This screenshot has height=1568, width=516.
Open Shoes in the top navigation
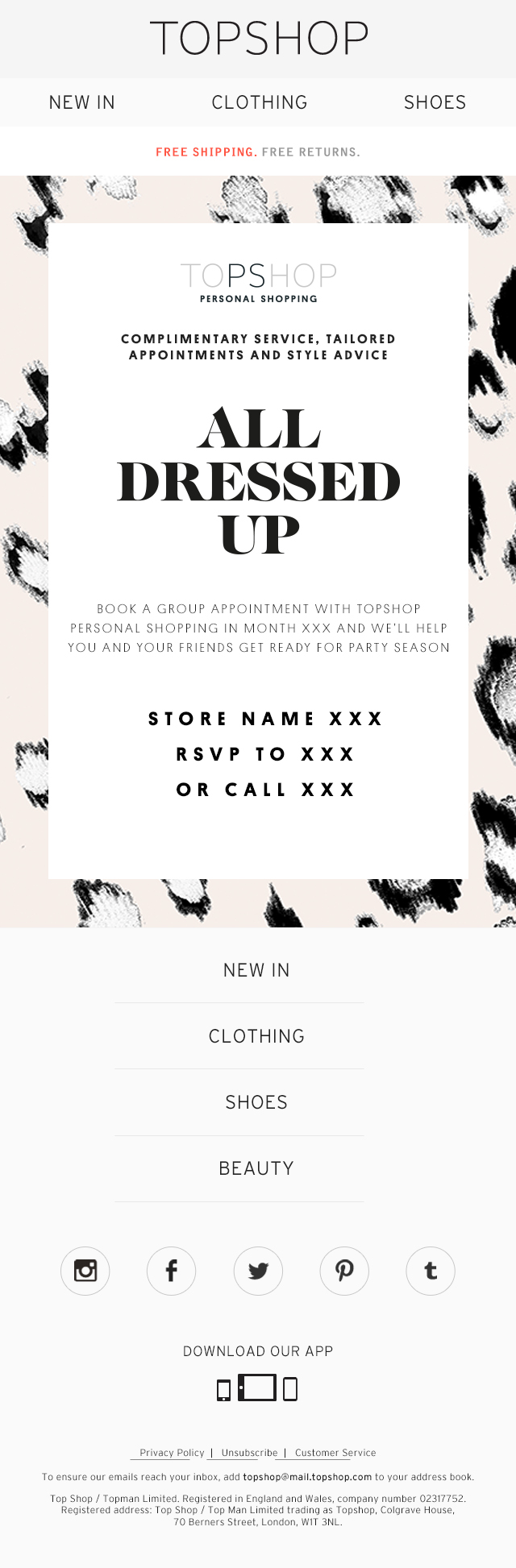tap(435, 102)
